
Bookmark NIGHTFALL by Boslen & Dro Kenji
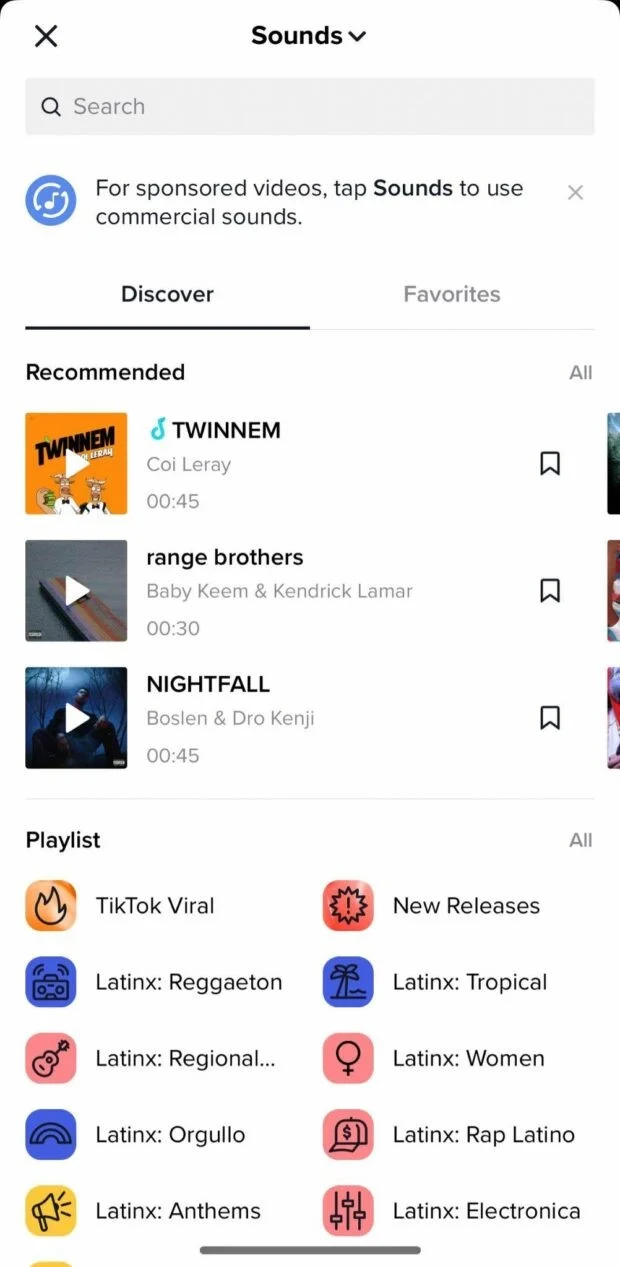549,718
